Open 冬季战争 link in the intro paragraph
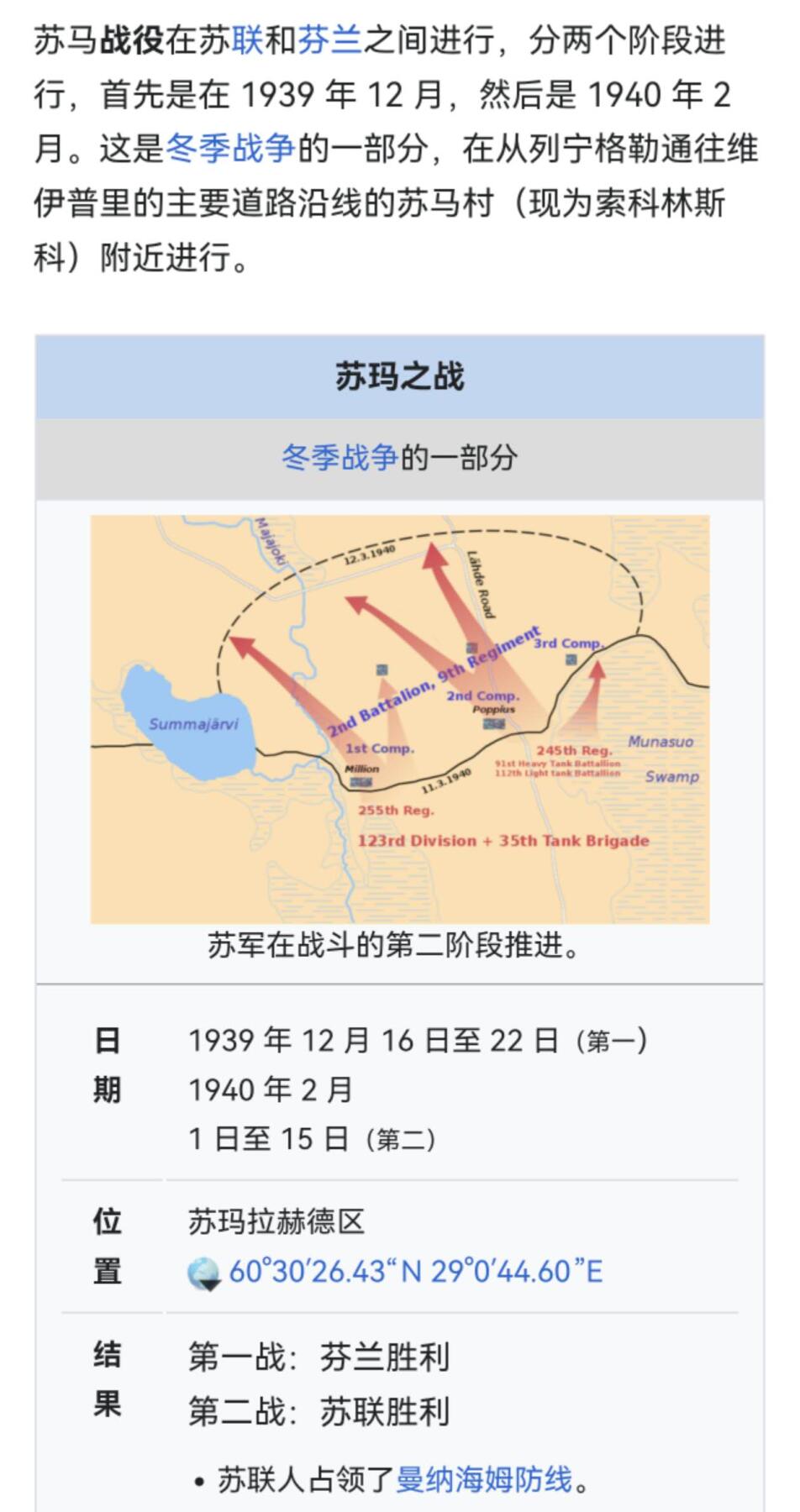Image resolution: width=800 pixels, height=1512 pixels. (x=231, y=149)
